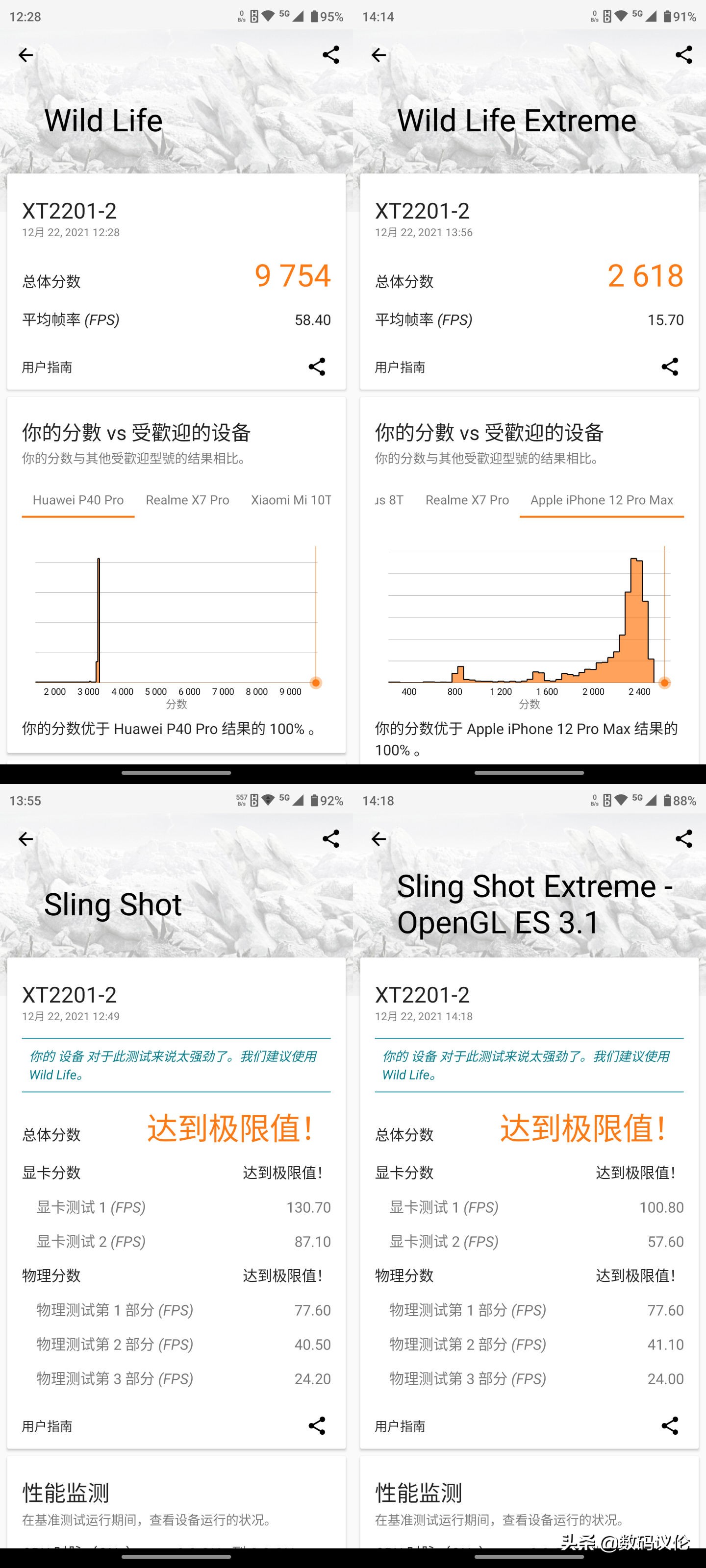Tap the back arrow on the Wild Life screen
This screenshot has width=706, height=1568.
tap(25, 55)
